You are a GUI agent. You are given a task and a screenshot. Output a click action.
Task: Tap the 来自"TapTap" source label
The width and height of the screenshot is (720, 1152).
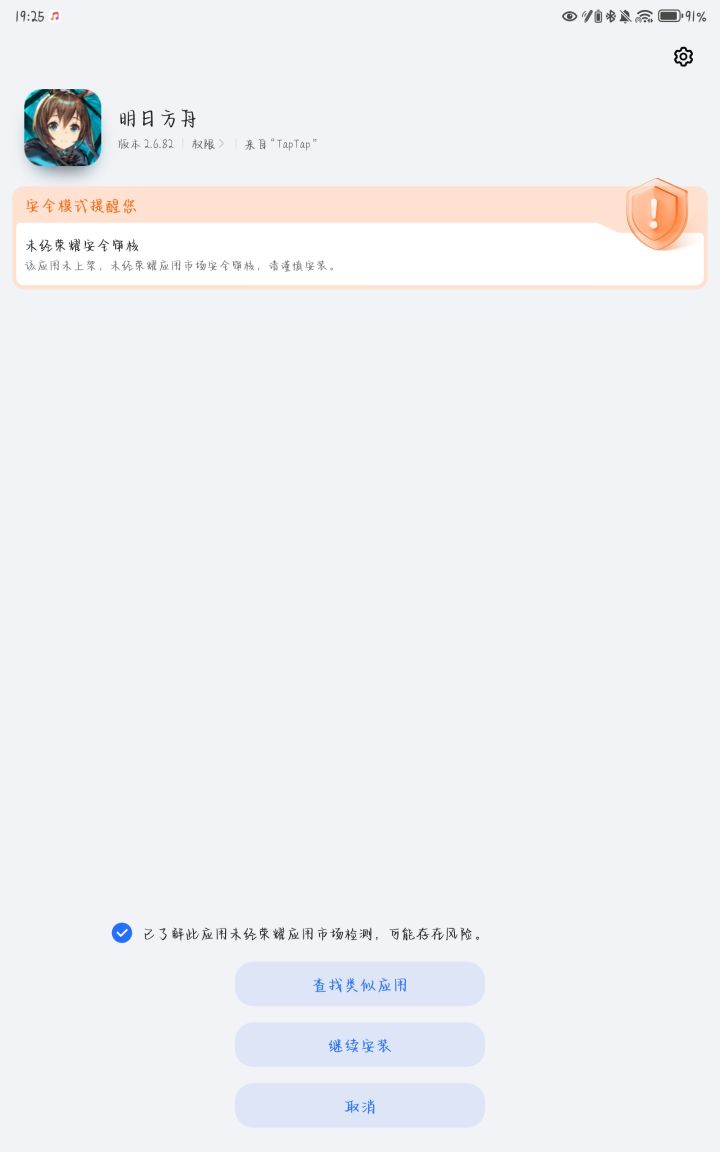click(283, 143)
